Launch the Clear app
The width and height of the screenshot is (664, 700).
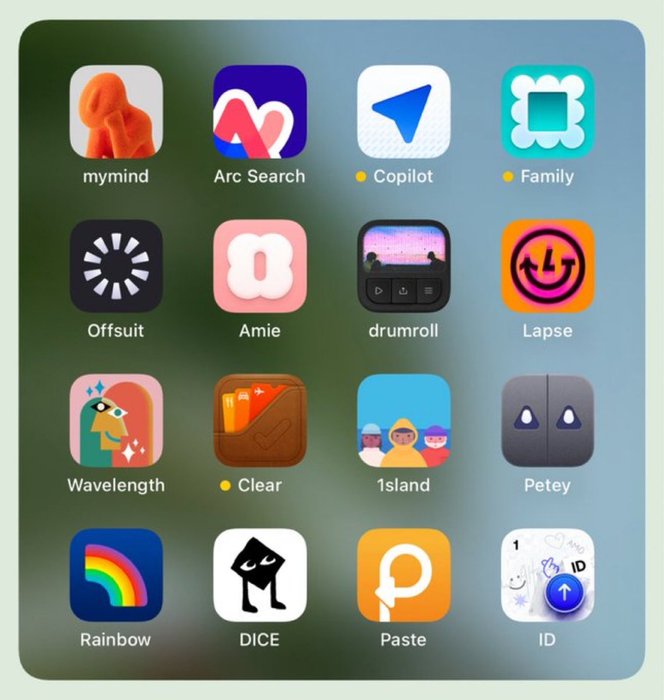pyautogui.click(x=260, y=421)
